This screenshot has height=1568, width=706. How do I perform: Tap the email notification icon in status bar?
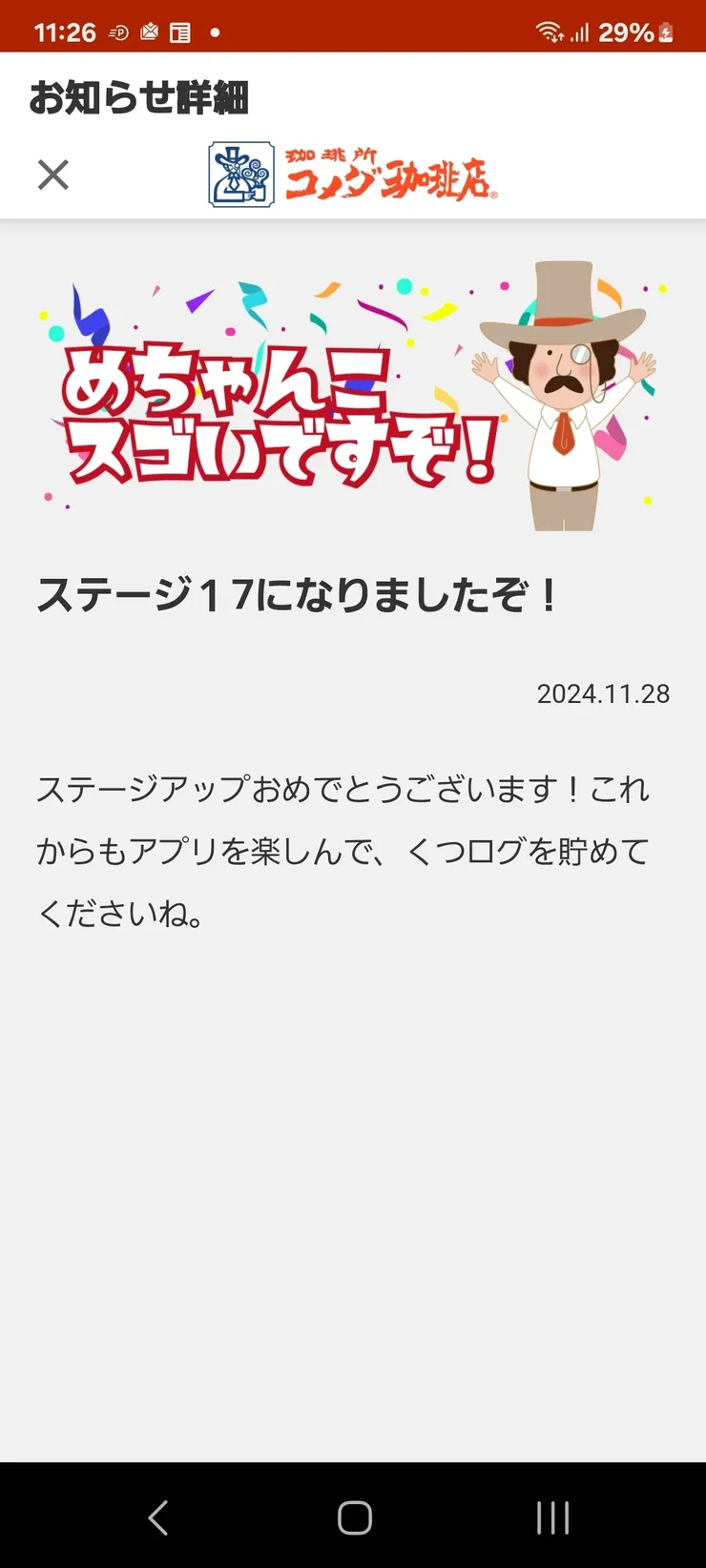click(x=150, y=31)
